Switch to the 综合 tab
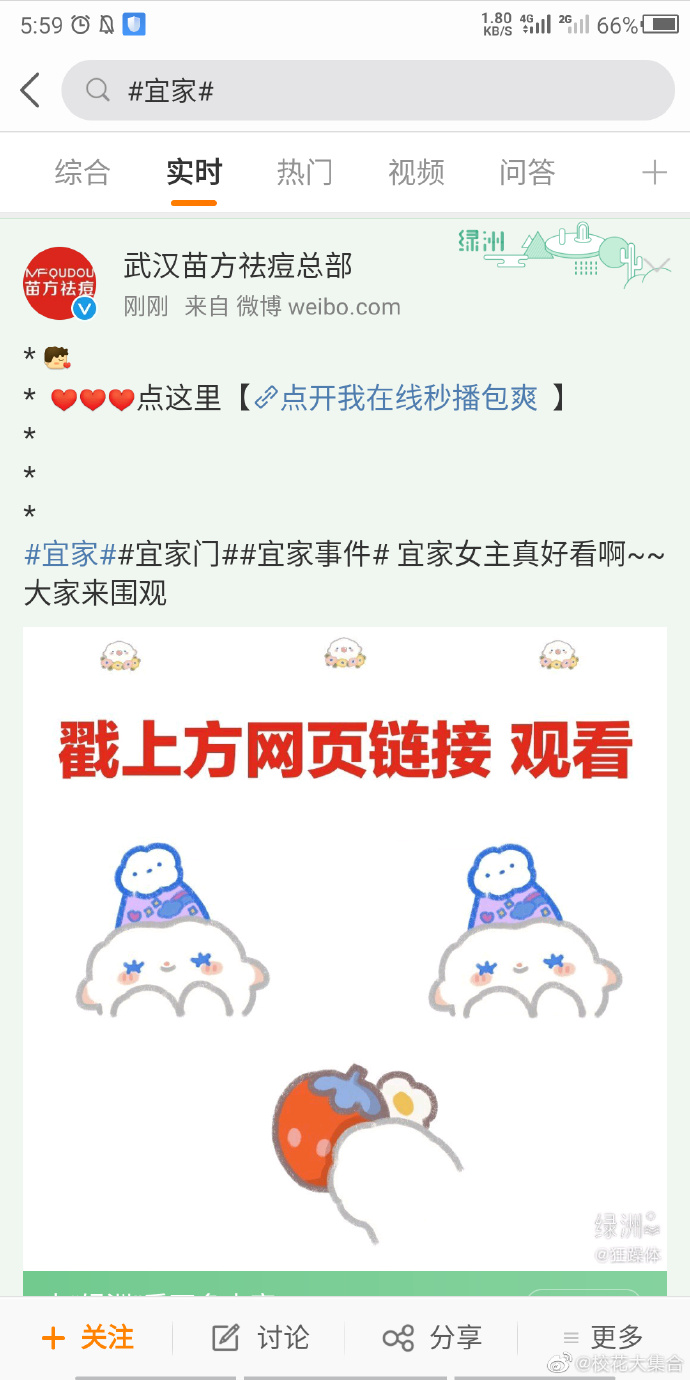 (x=82, y=172)
